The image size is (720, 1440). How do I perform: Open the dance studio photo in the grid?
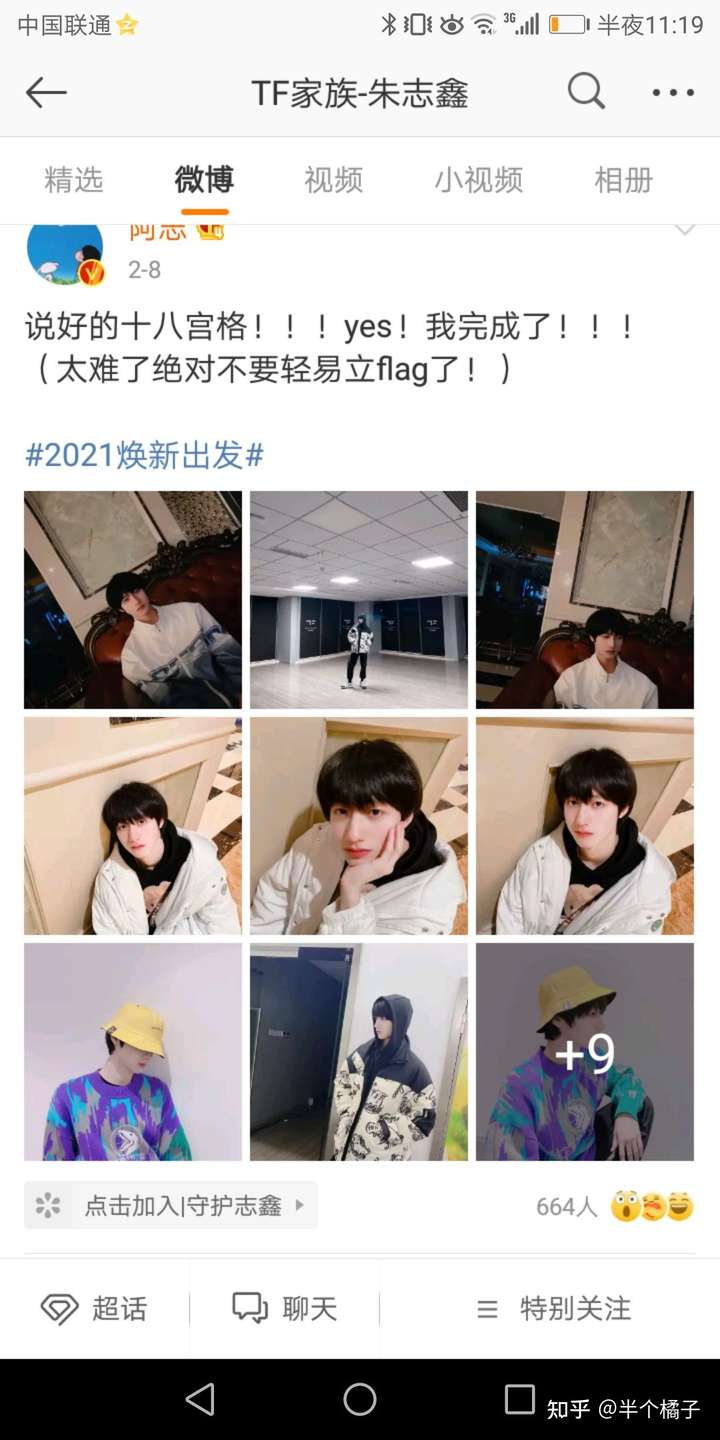point(359,600)
